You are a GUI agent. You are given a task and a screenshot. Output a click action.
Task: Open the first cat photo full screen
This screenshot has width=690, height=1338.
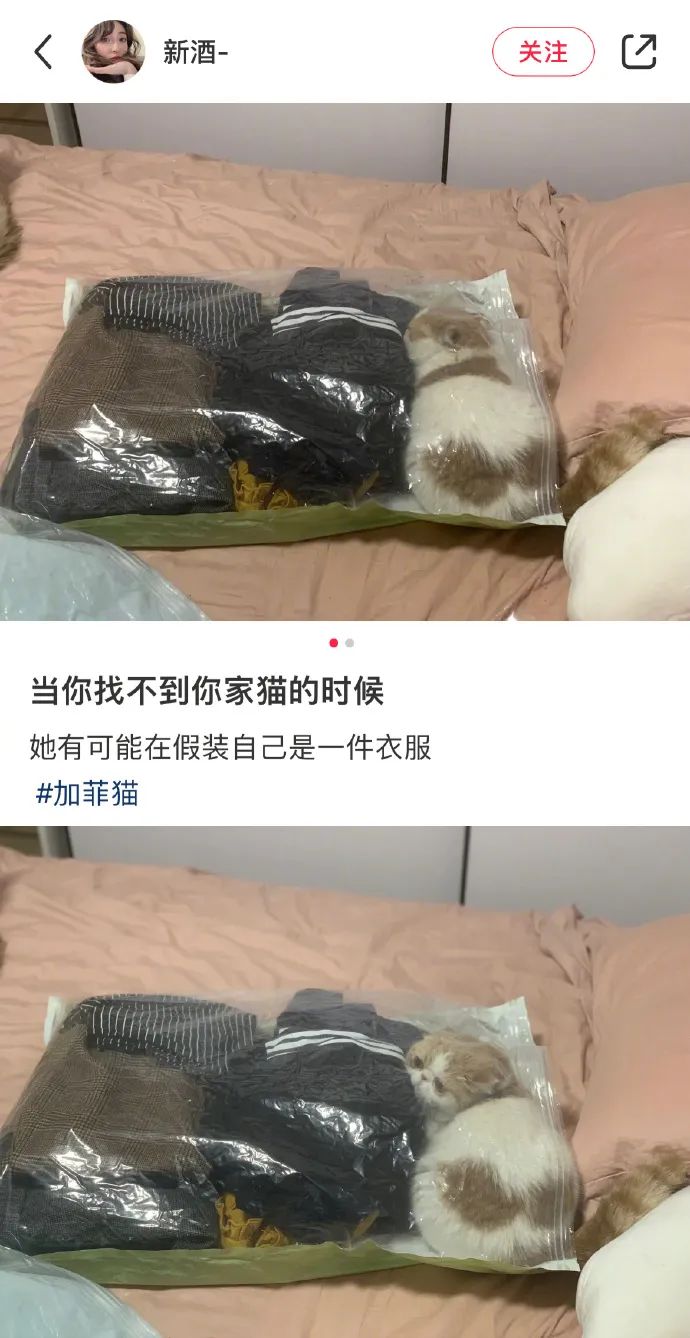(x=345, y=362)
